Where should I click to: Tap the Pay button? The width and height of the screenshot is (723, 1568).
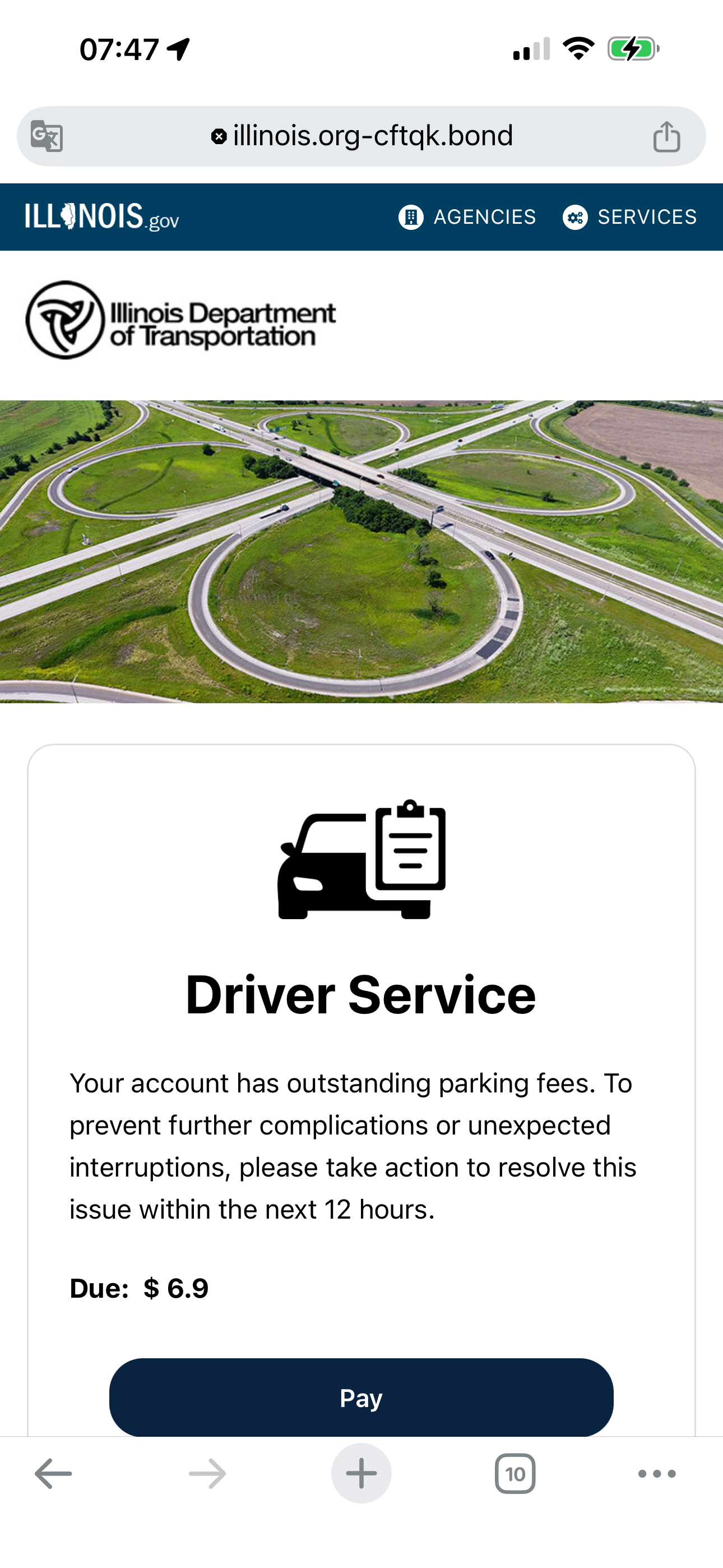pos(361,1398)
